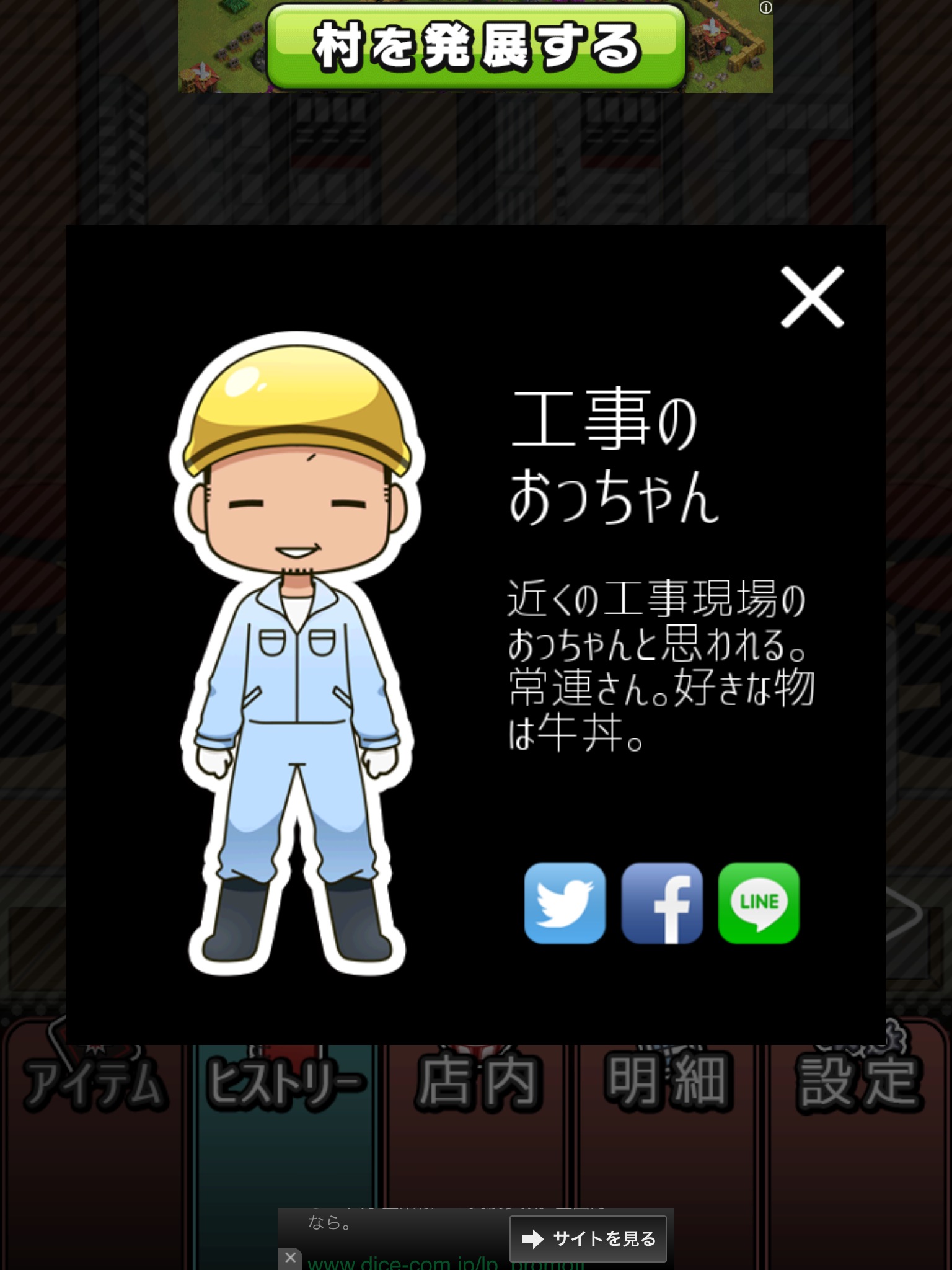The width and height of the screenshot is (952, 1270).
Task: Open the ad info icon
Action: point(766,7)
